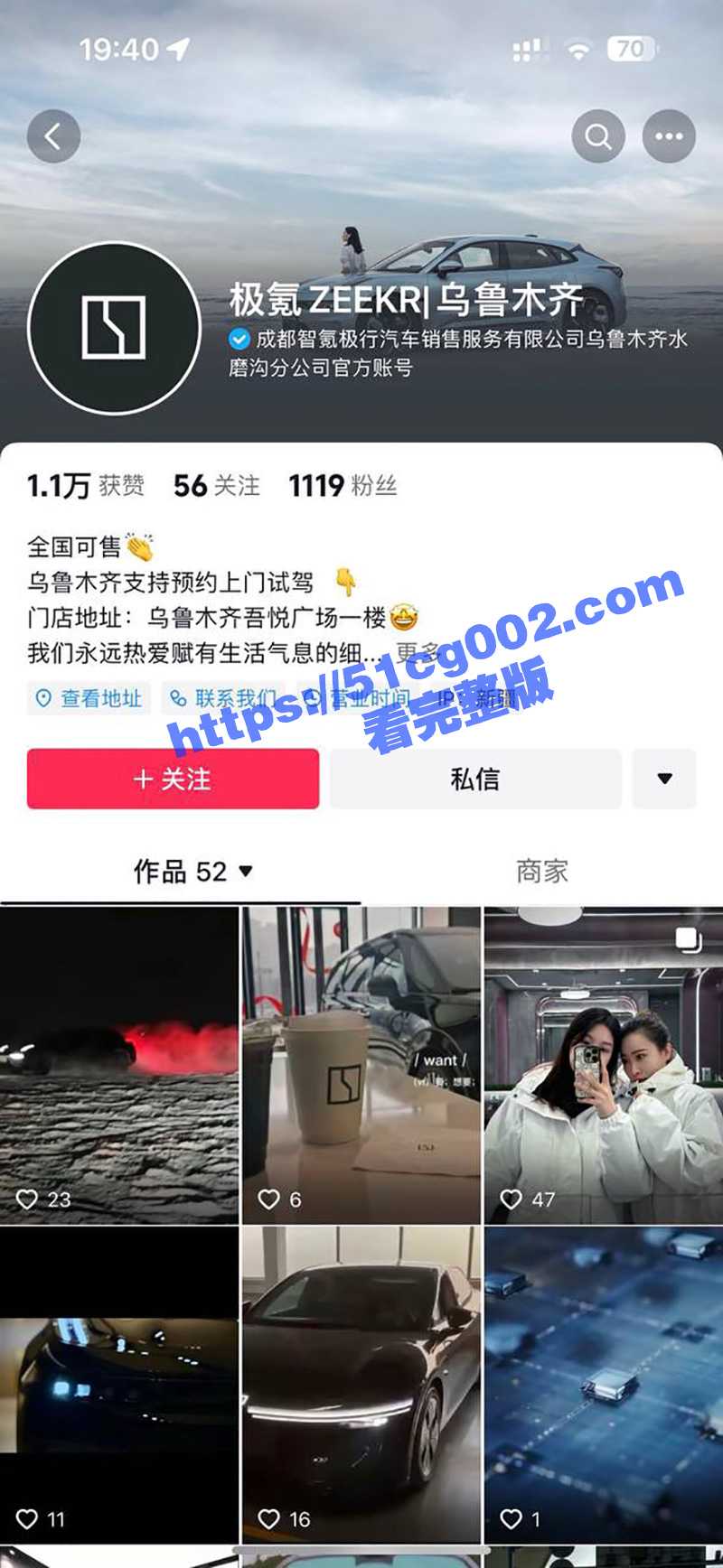Viewport: 723px width, 1568px height.
Task: Open the coffee cup video with 6 likes
Action: (x=361, y=1066)
